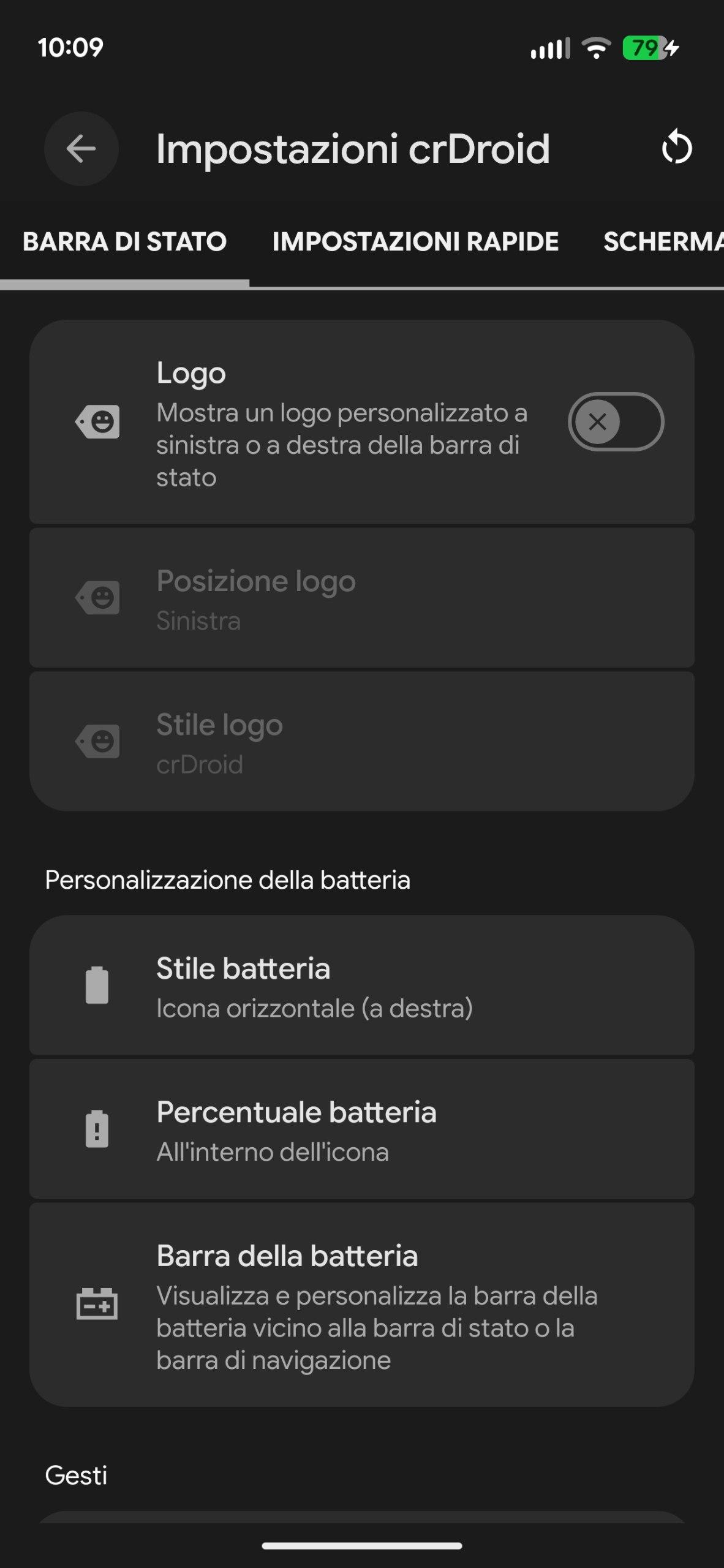This screenshot has width=724, height=1568.
Task: Switch to the Impostazioni rapide tab
Action: 415,242
